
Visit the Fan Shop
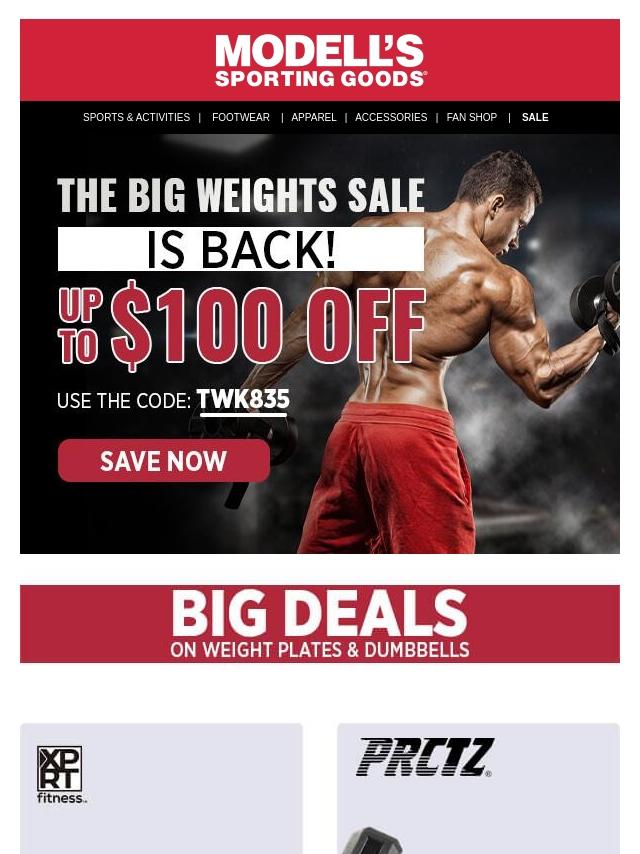(x=471, y=118)
